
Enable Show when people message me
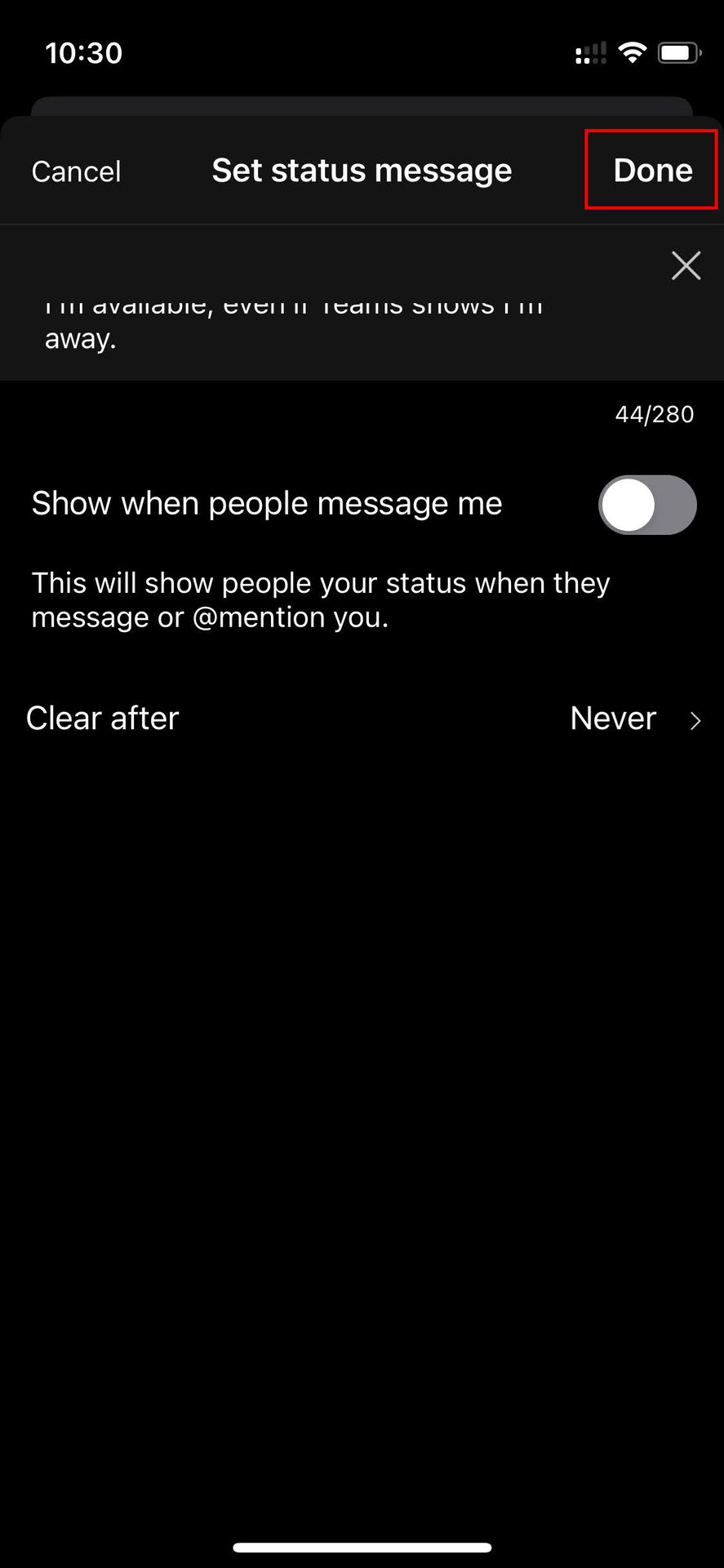[646, 505]
